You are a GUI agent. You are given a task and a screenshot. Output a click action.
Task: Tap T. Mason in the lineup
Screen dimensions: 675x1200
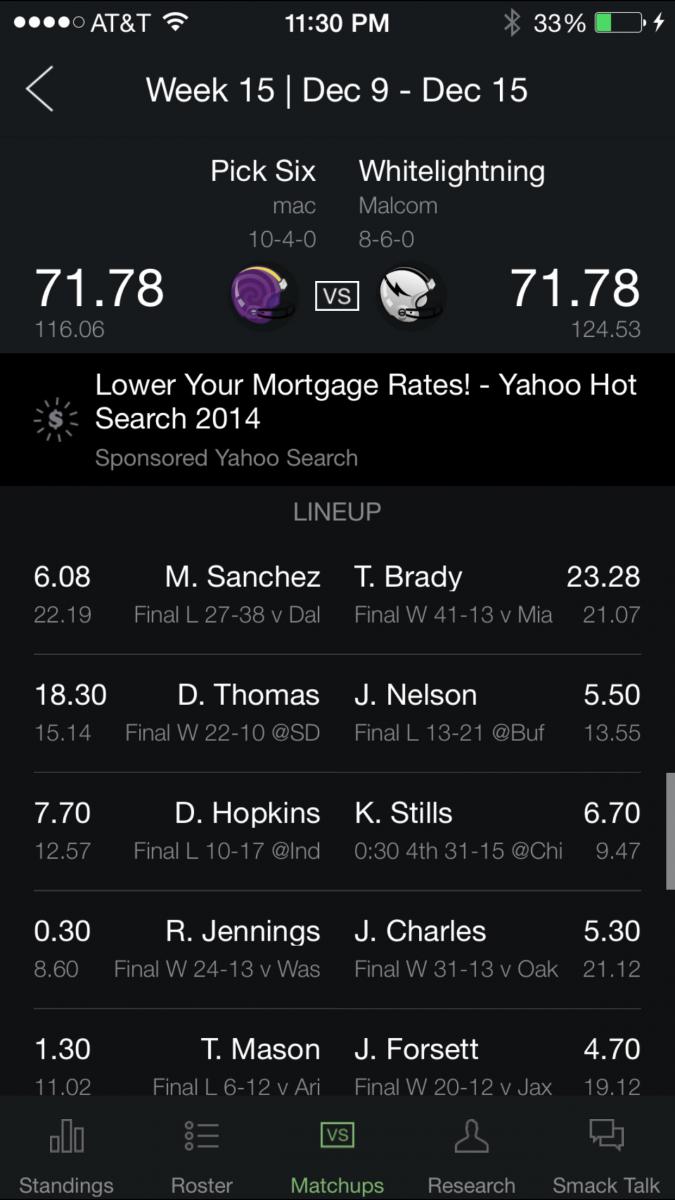(x=260, y=1049)
